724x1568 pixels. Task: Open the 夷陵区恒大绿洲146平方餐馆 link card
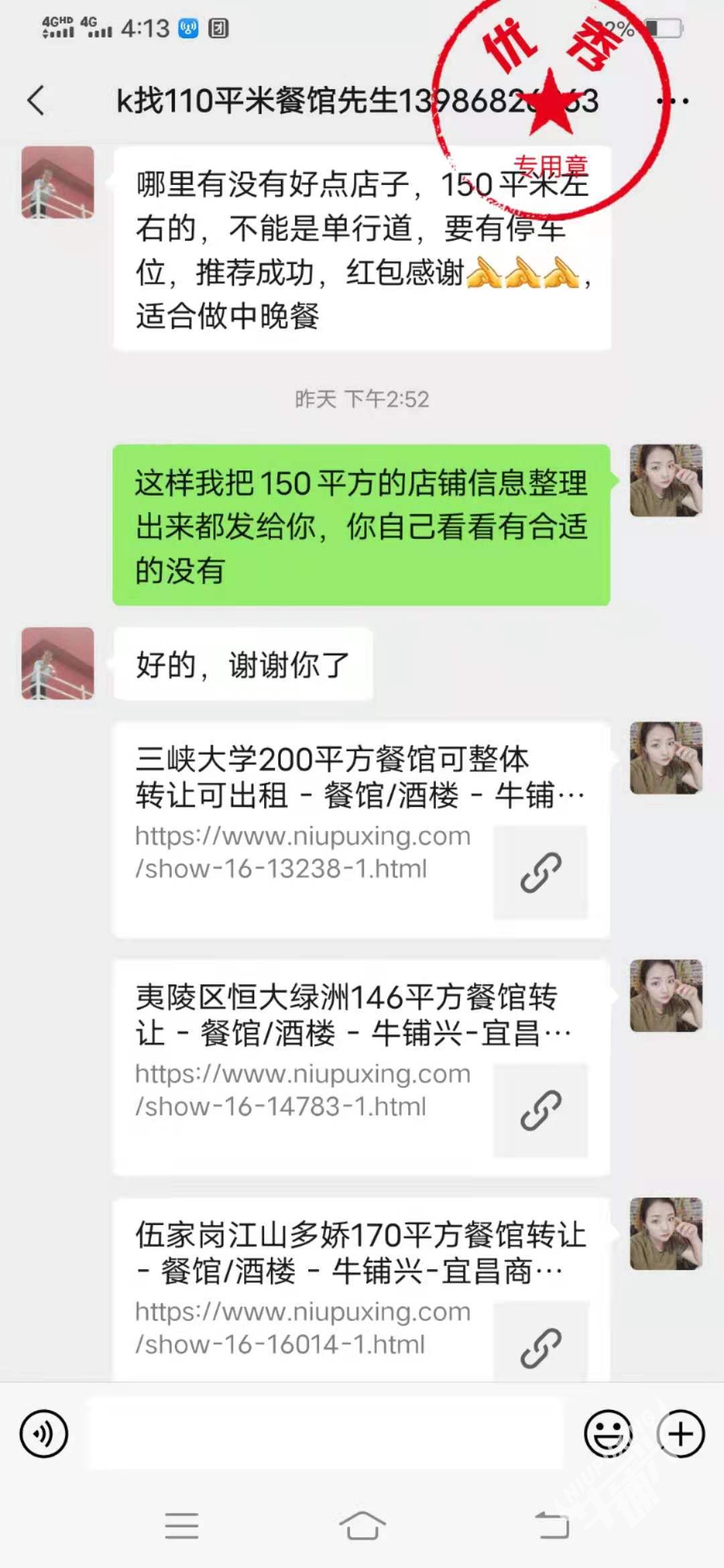(x=361, y=1067)
